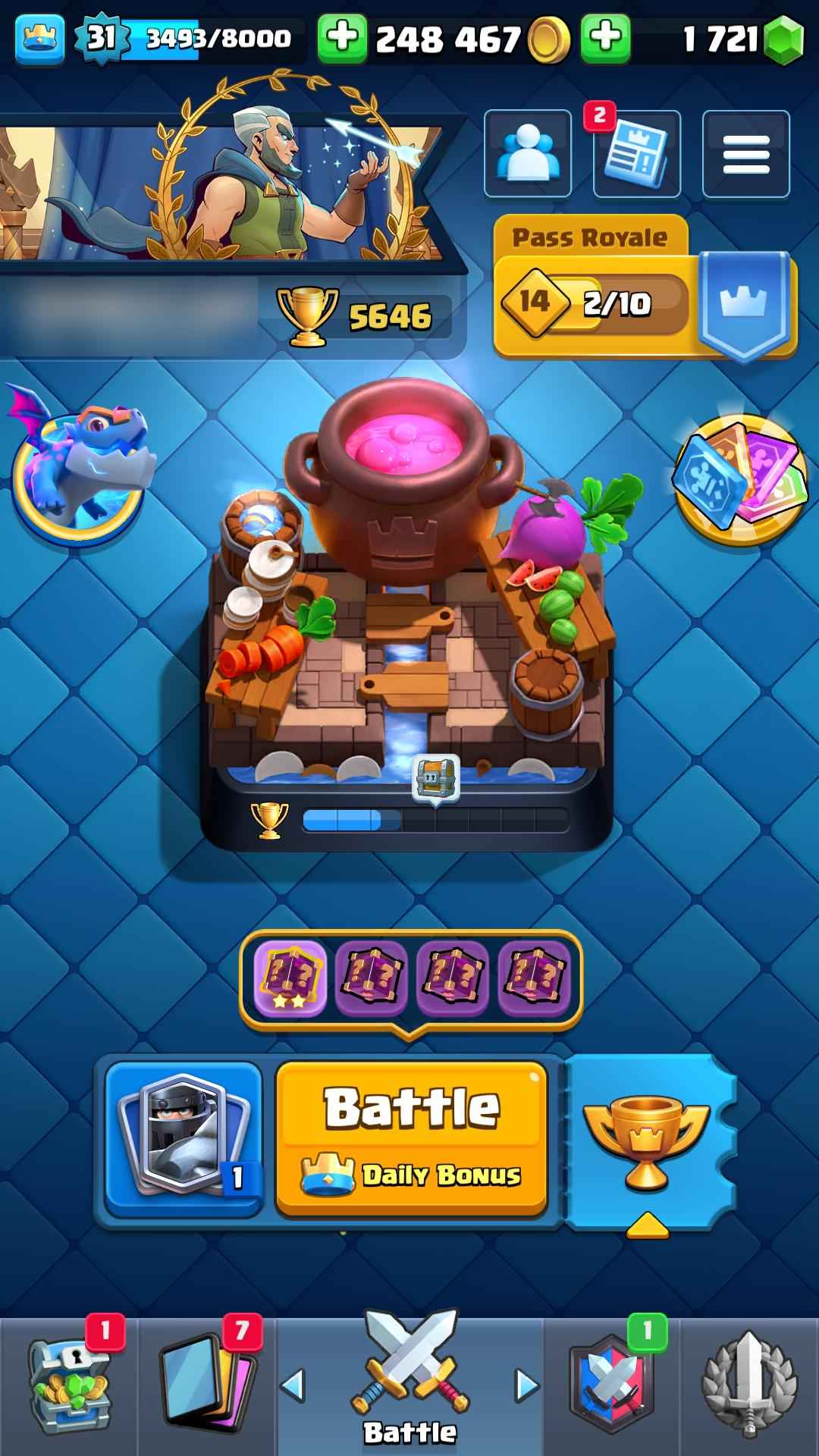Add more gold with the plus button
819x1456 pixels.
point(342,38)
